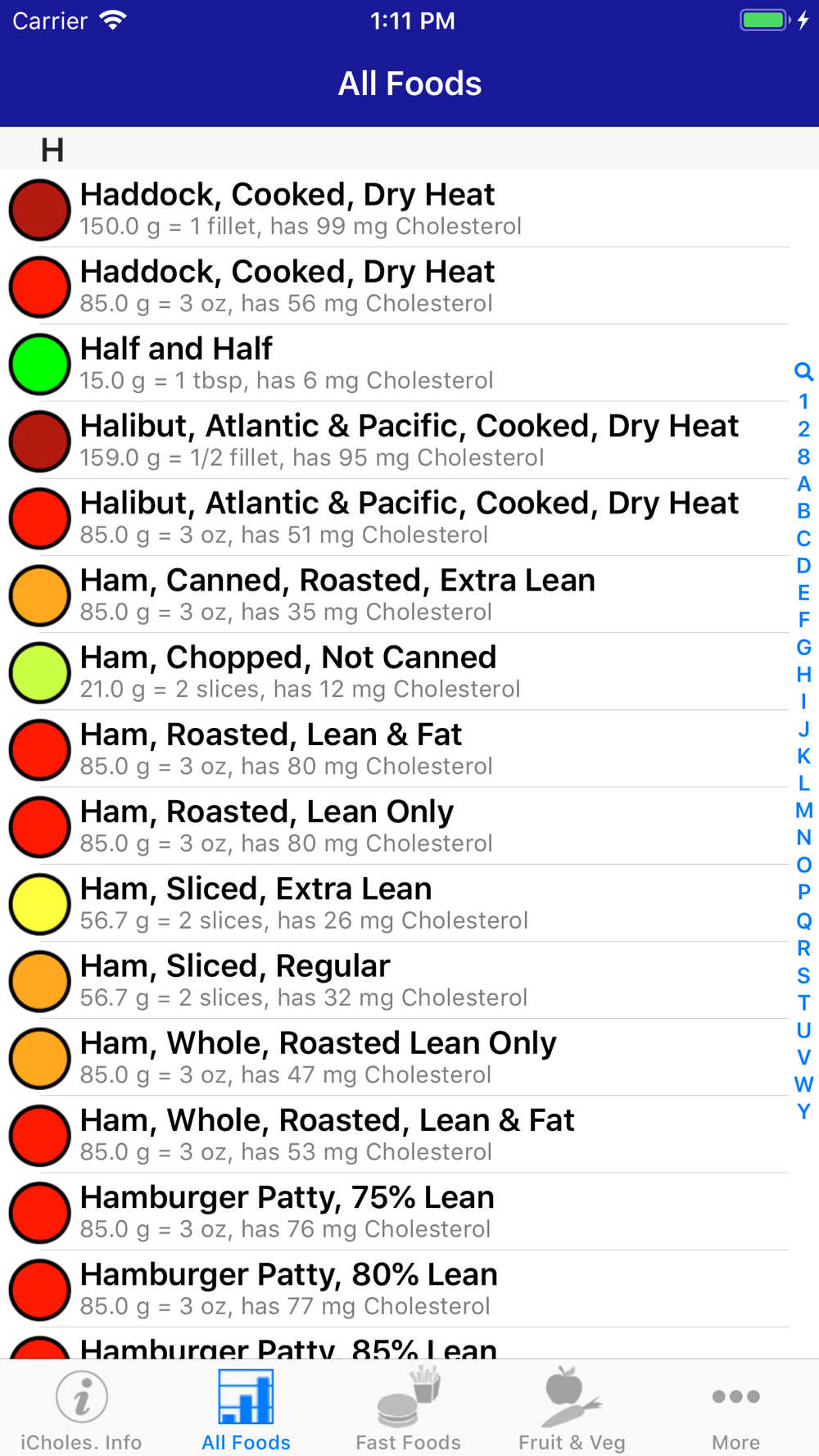Switch to the Fruit & Veg tab
Screen dimensions: 819x1456
(x=572, y=1409)
